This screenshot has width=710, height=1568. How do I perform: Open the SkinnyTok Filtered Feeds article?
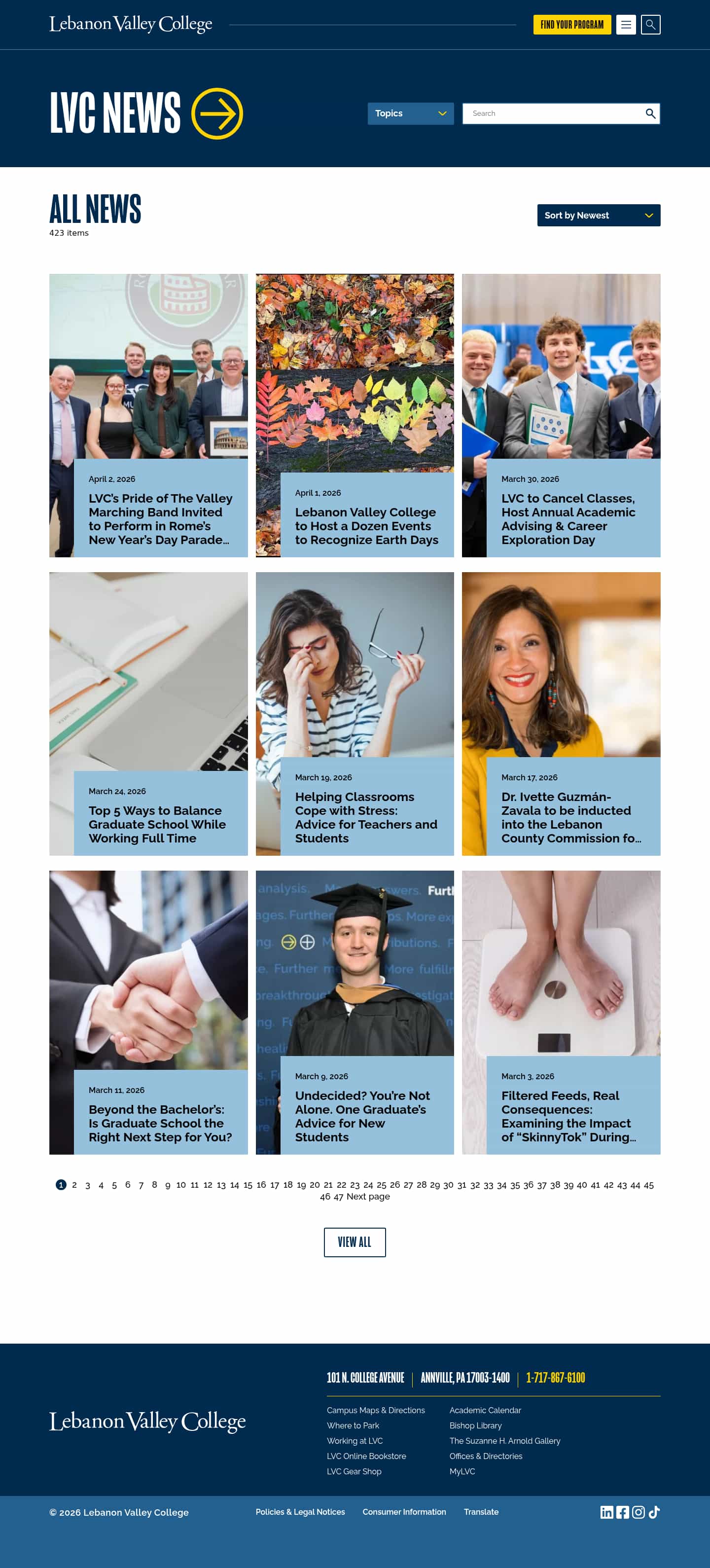(x=568, y=1116)
